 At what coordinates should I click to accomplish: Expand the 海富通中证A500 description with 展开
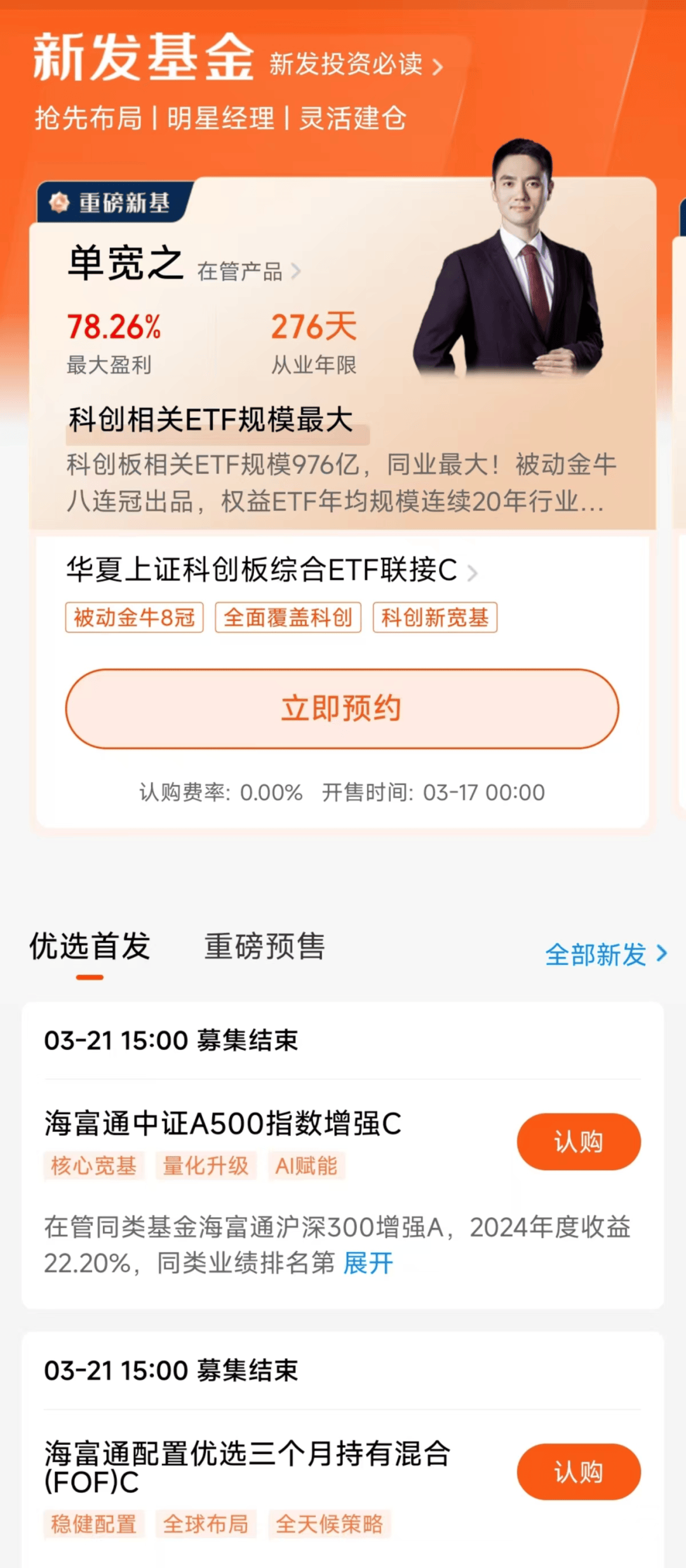point(368,1263)
